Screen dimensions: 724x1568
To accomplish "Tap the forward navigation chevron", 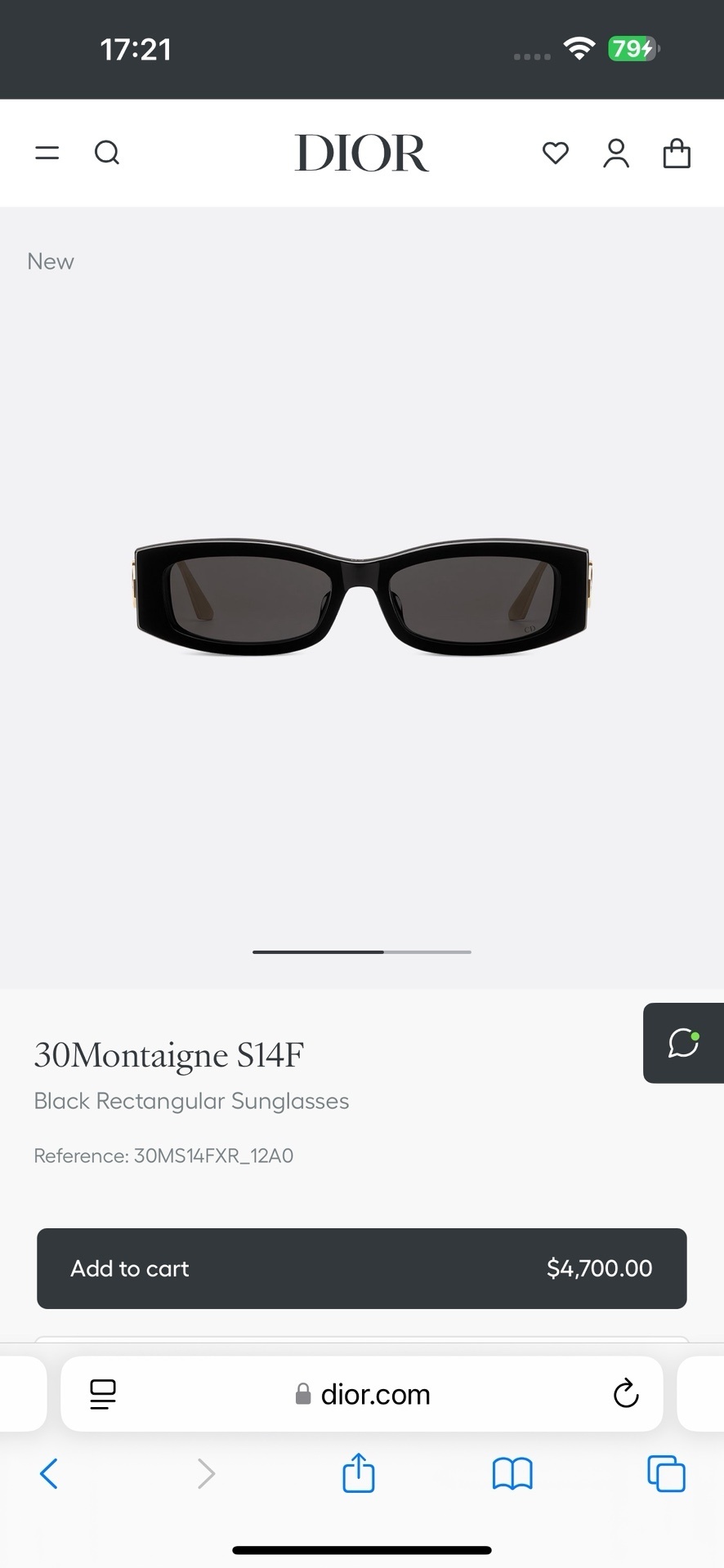I will [x=206, y=1474].
